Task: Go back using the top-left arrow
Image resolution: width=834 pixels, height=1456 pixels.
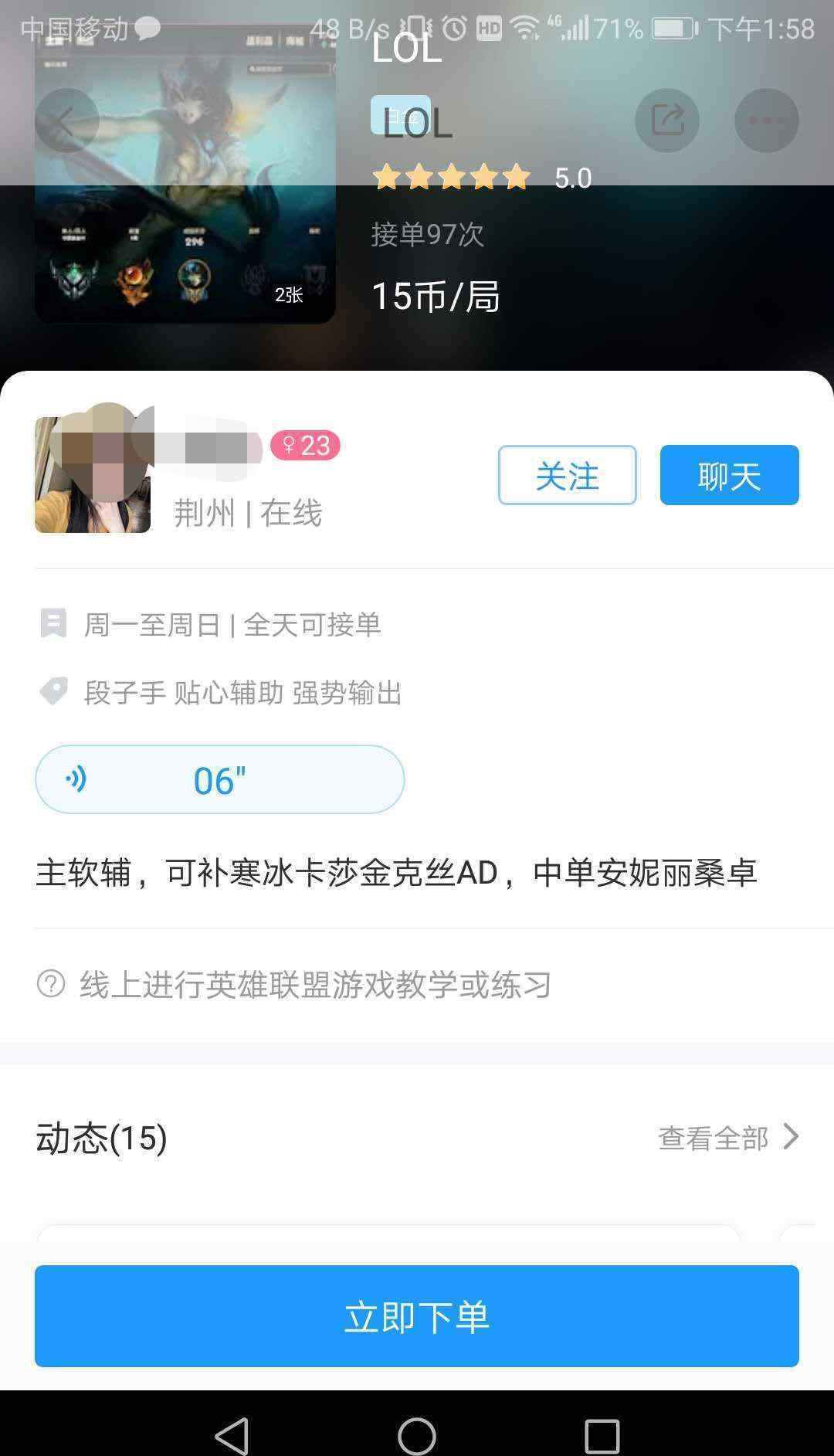Action: [x=66, y=120]
